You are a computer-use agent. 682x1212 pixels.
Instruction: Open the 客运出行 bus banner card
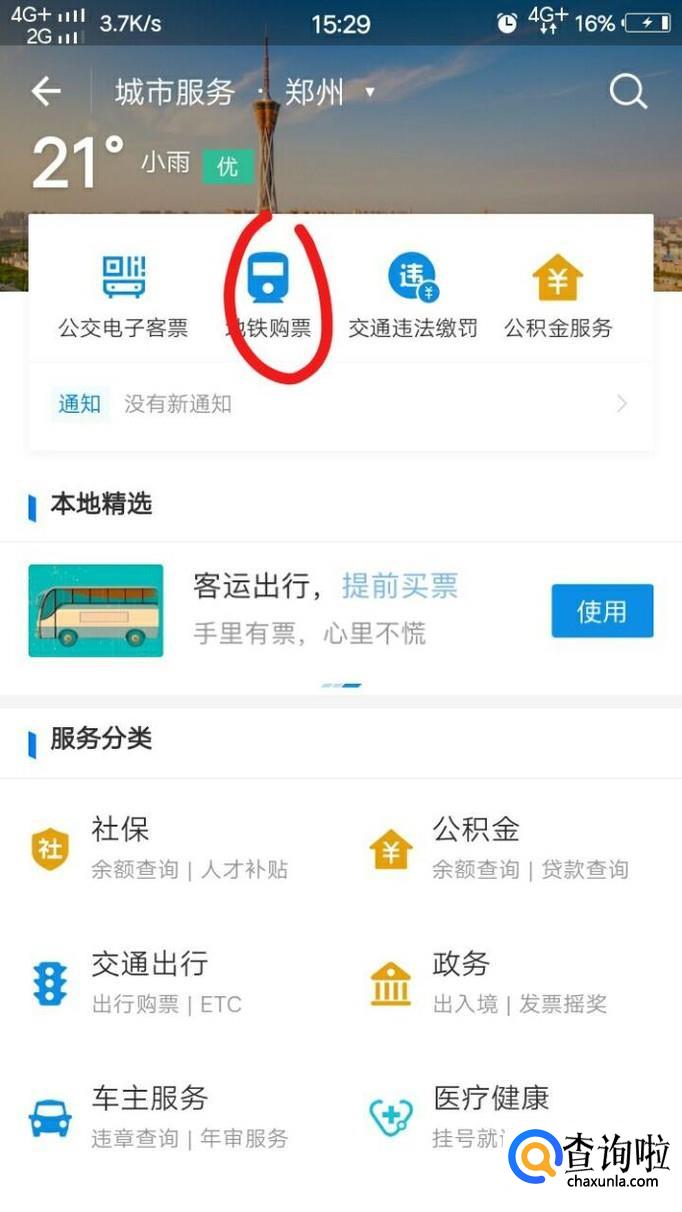[x=341, y=611]
